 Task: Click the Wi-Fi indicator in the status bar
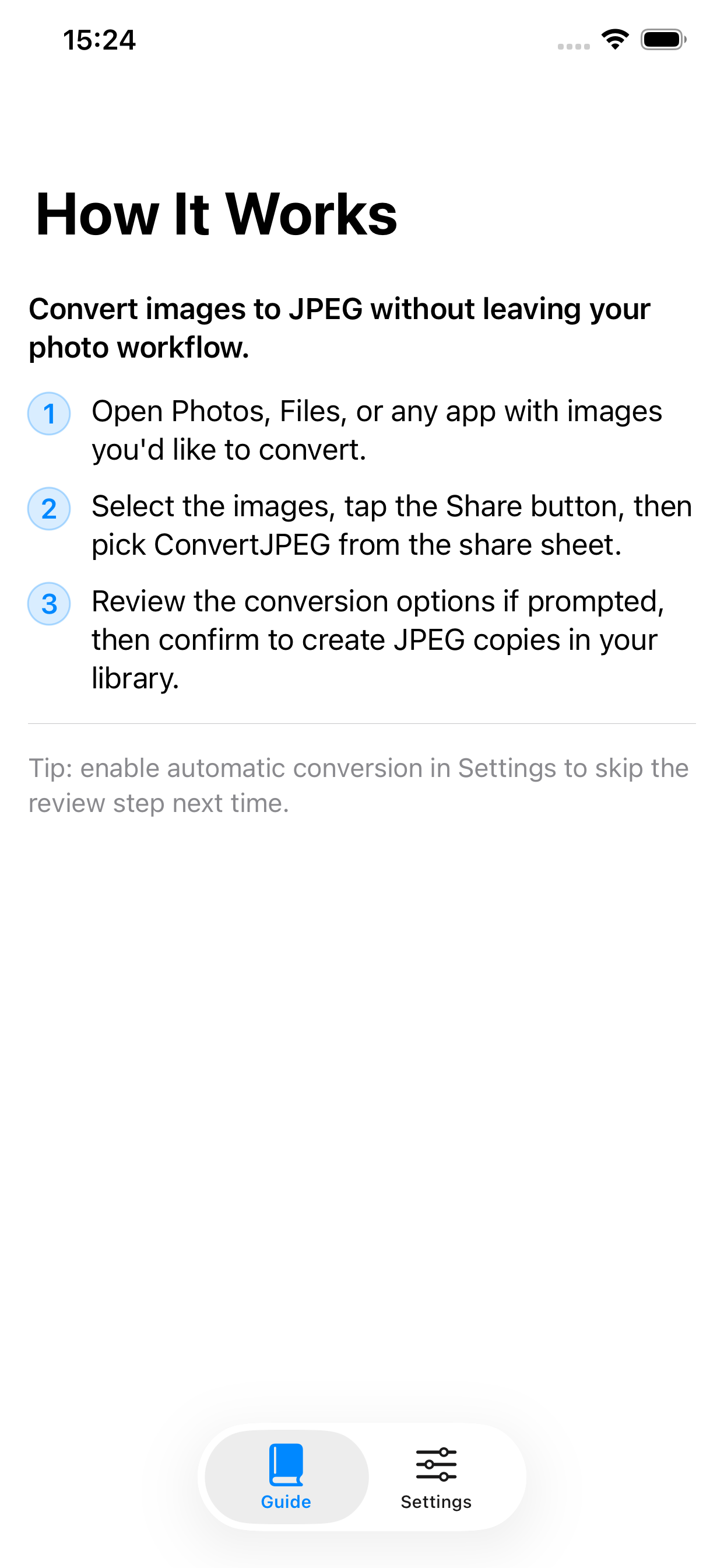tap(615, 39)
